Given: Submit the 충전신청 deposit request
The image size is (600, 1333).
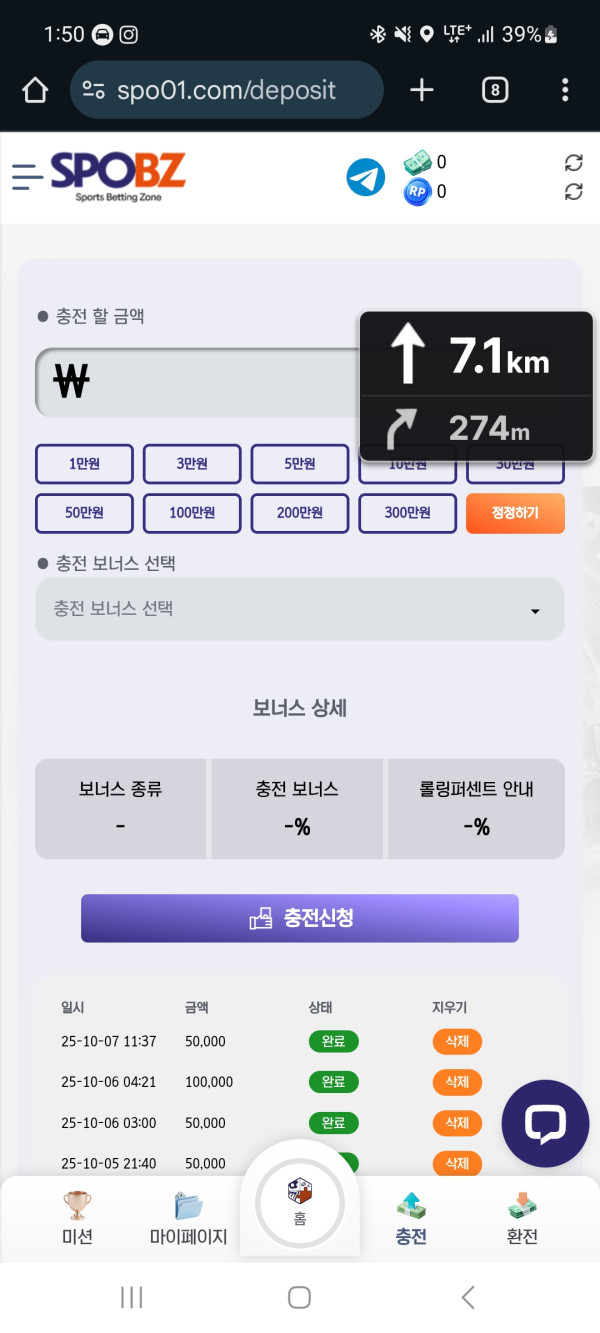Looking at the screenshot, I should click(300, 918).
